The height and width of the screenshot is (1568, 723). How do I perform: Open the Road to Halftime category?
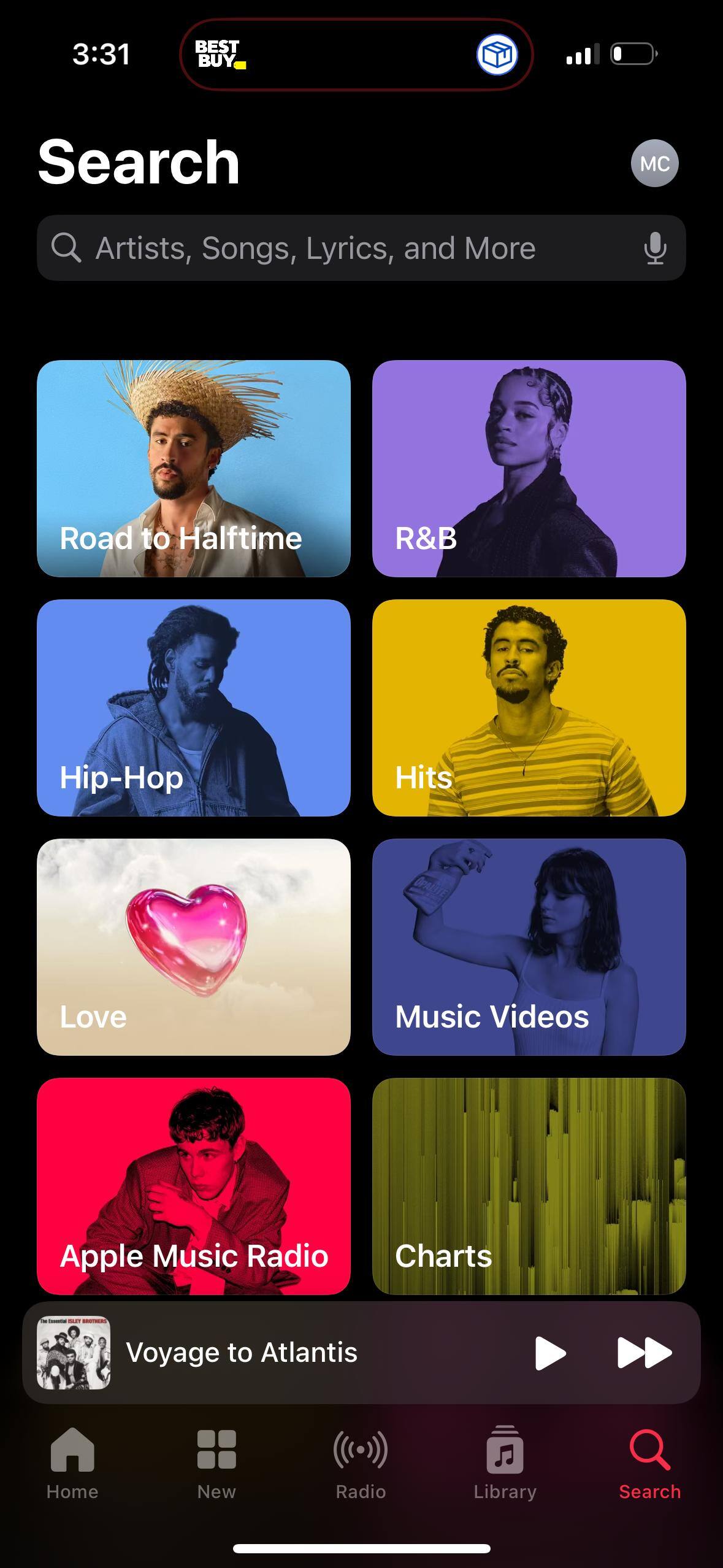pos(193,468)
